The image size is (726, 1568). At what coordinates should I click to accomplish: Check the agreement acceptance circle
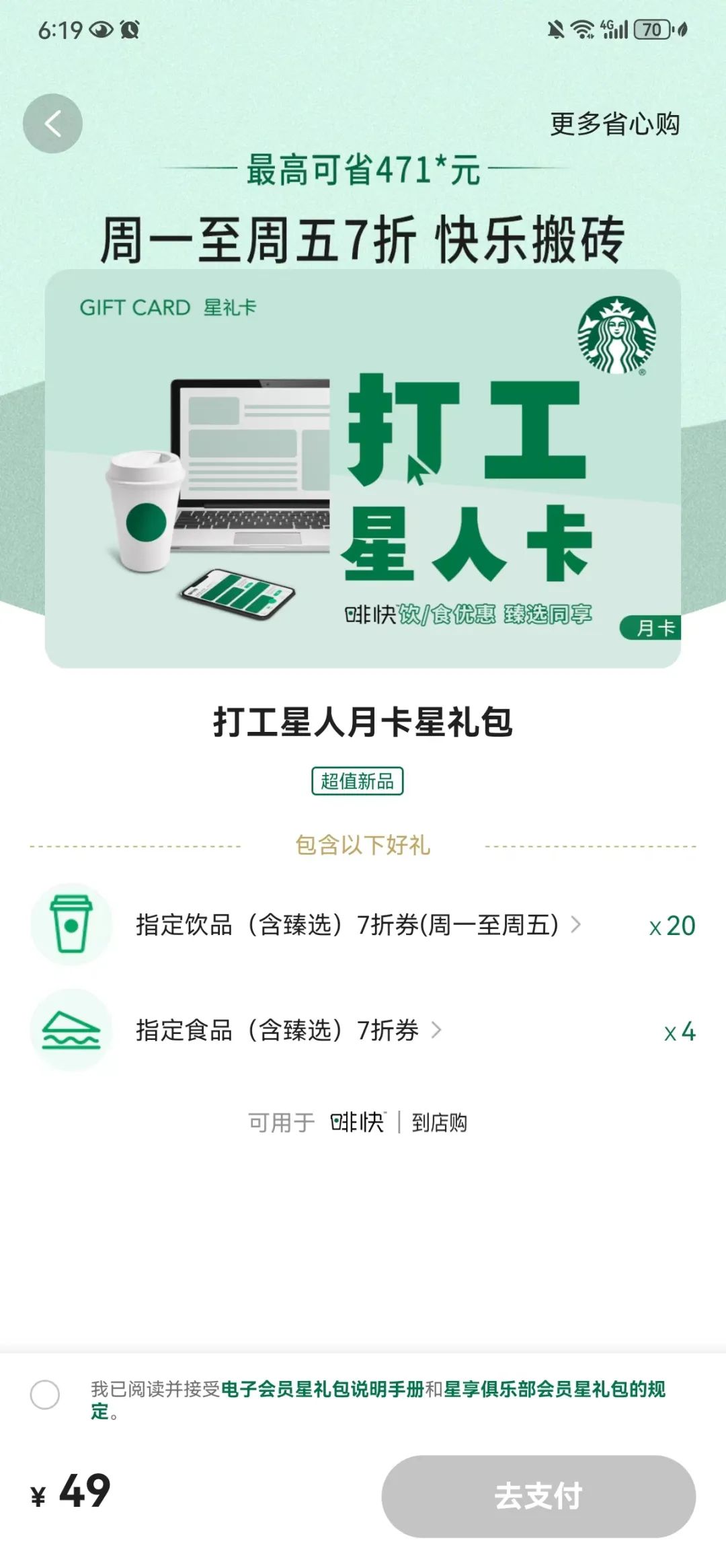(45, 1394)
